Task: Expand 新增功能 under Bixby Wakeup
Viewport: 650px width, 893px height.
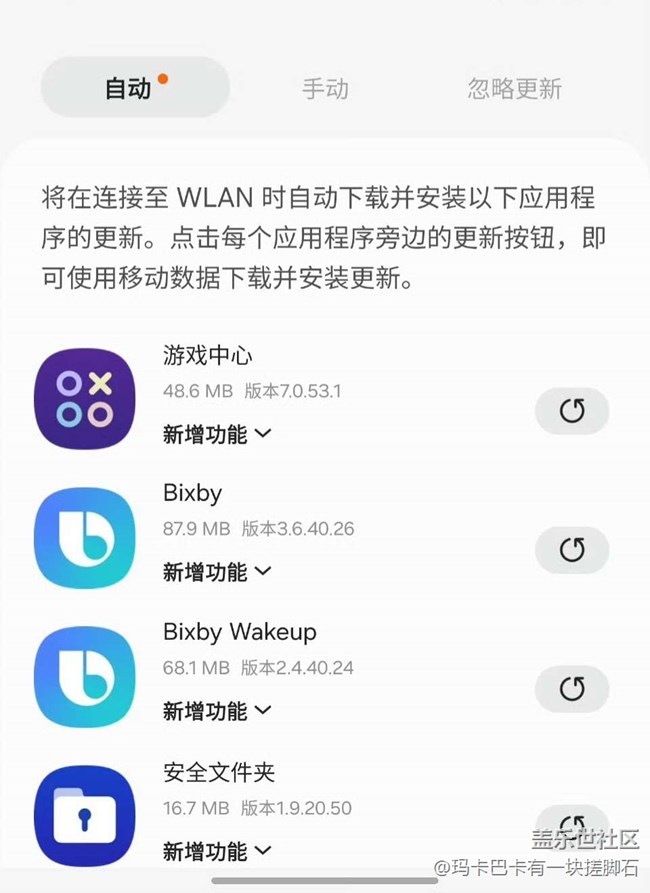Action: [x=216, y=711]
